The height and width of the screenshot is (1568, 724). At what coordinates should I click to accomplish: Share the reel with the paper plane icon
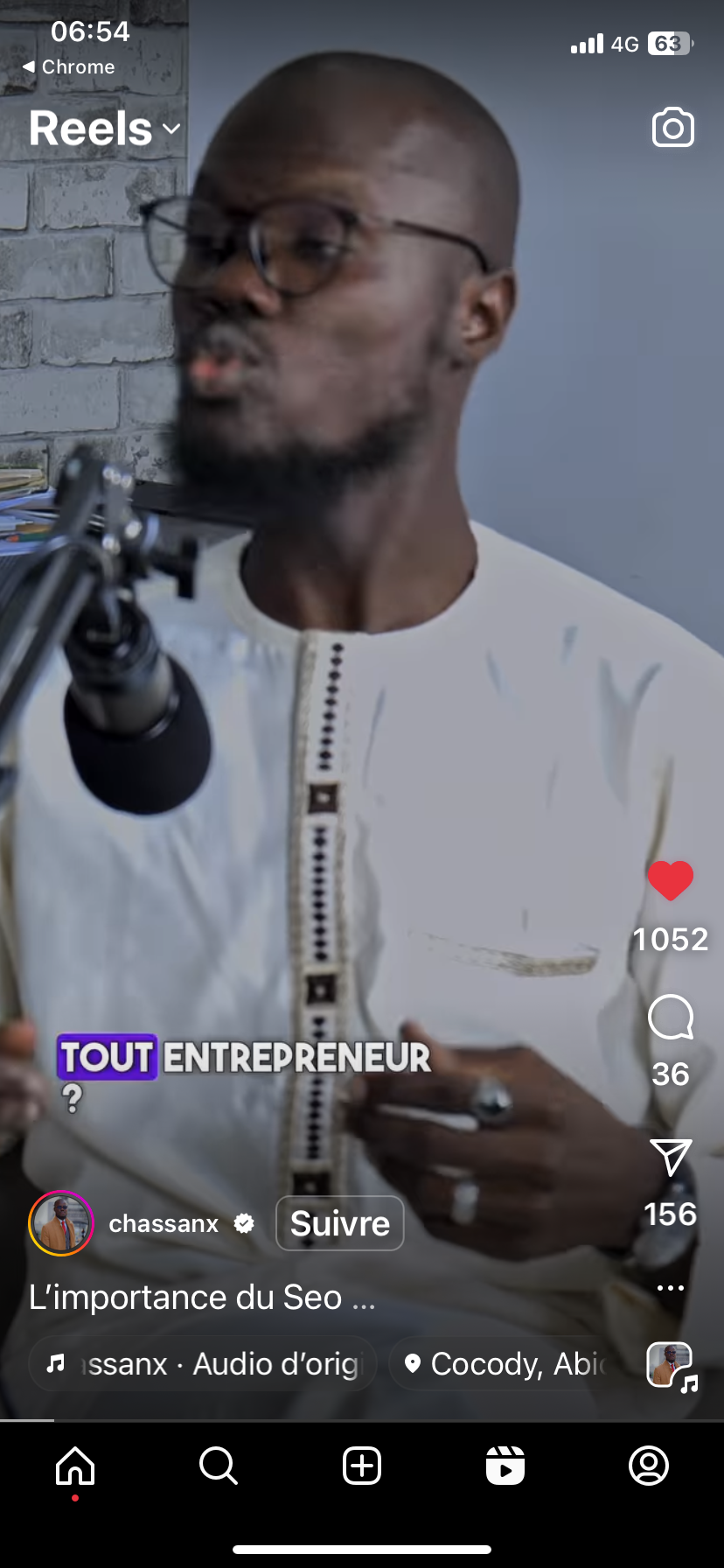(671, 1157)
